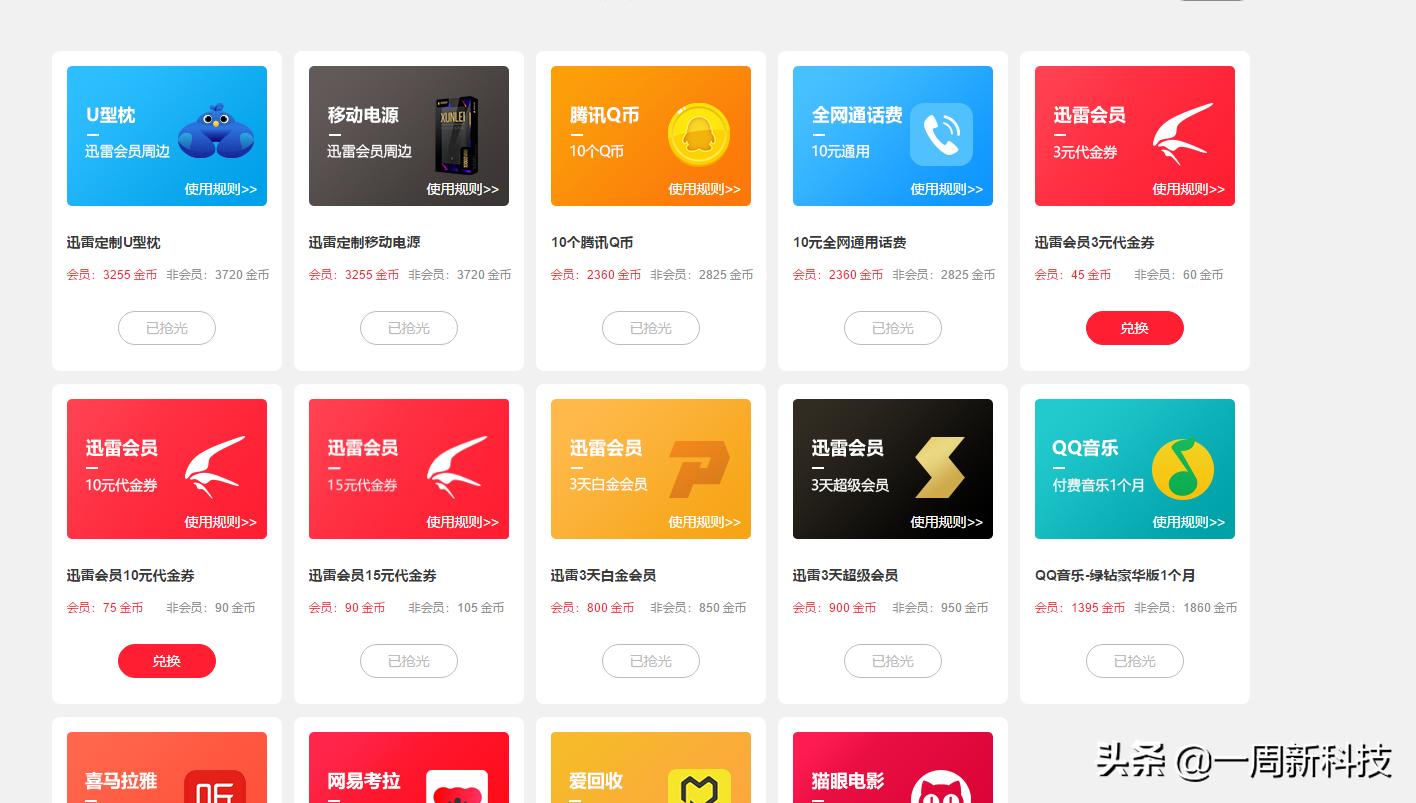1416x803 pixels.
Task: View 使用规则 for 全网通话费
Action: click(946, 189)
